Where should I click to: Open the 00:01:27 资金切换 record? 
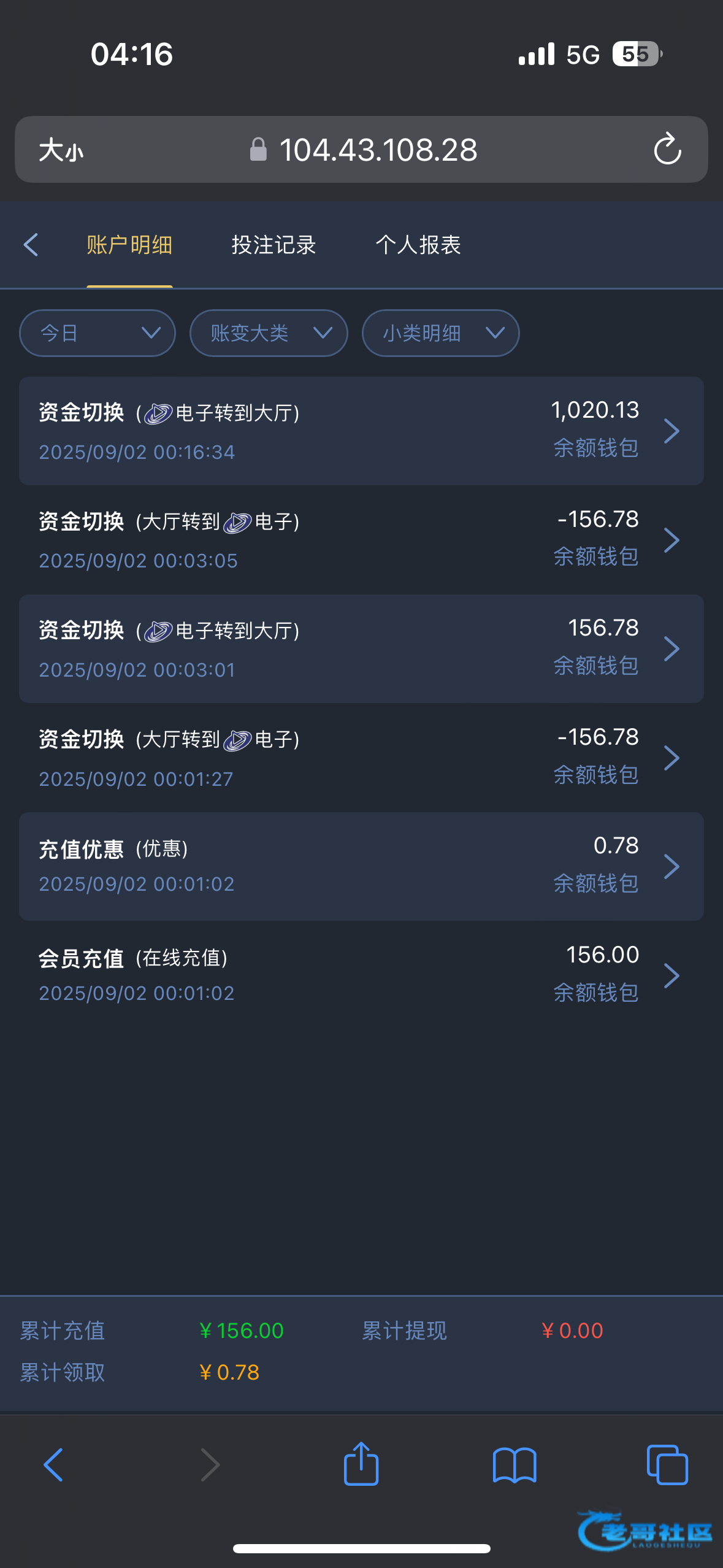(x=361, y=758)
